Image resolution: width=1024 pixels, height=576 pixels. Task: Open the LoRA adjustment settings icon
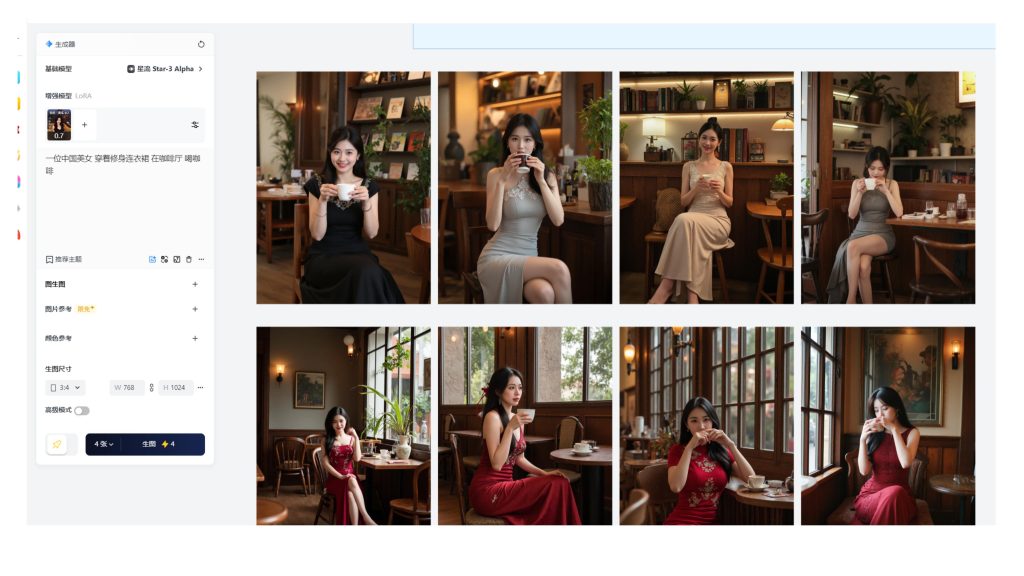(x=195, y=125)
